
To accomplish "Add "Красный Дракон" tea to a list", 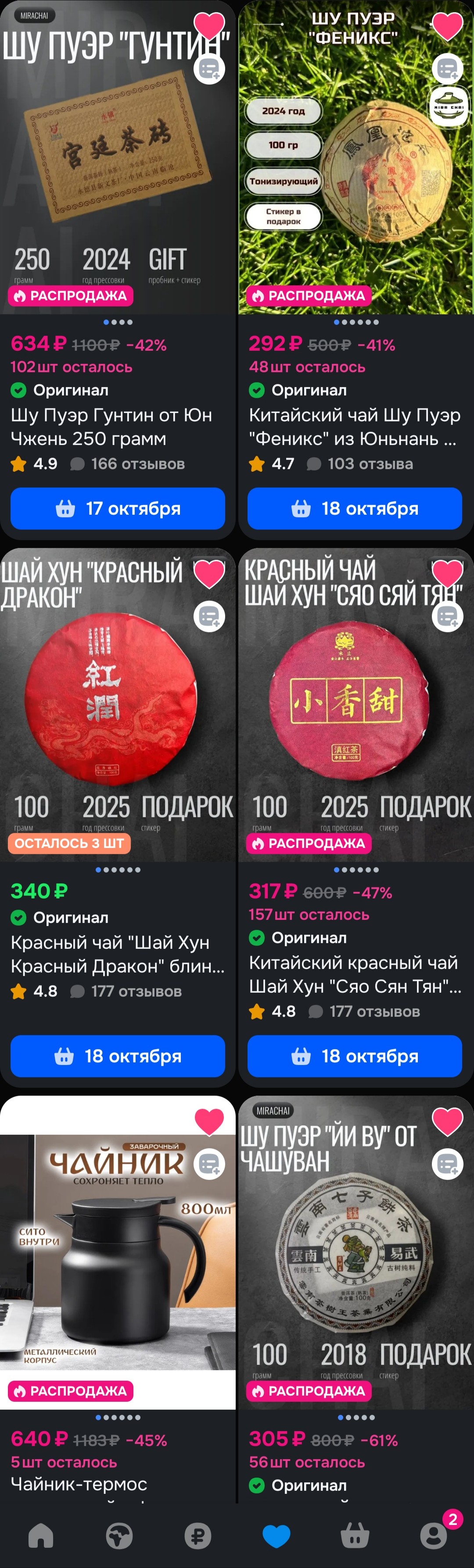I will 209,616.
